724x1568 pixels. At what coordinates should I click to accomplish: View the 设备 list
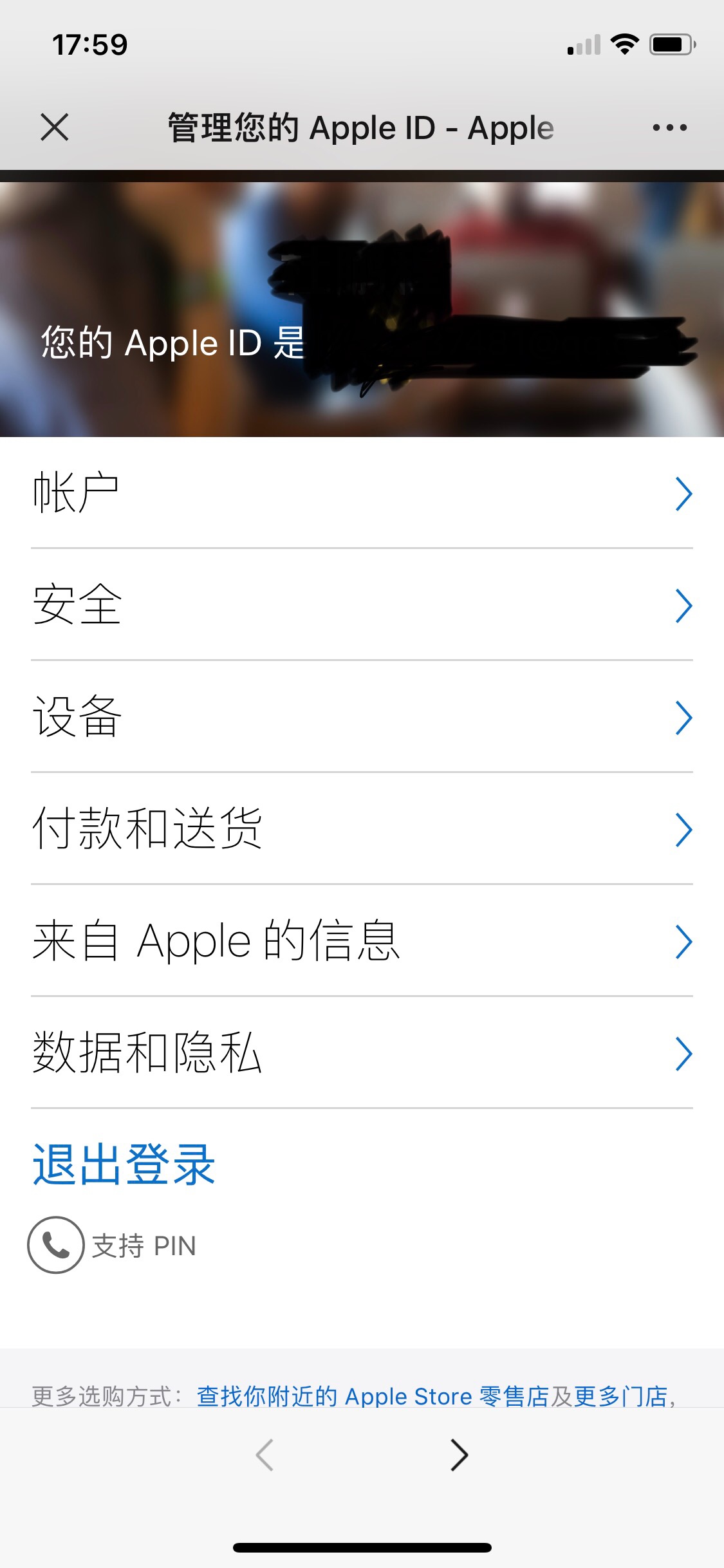(362, 717)
